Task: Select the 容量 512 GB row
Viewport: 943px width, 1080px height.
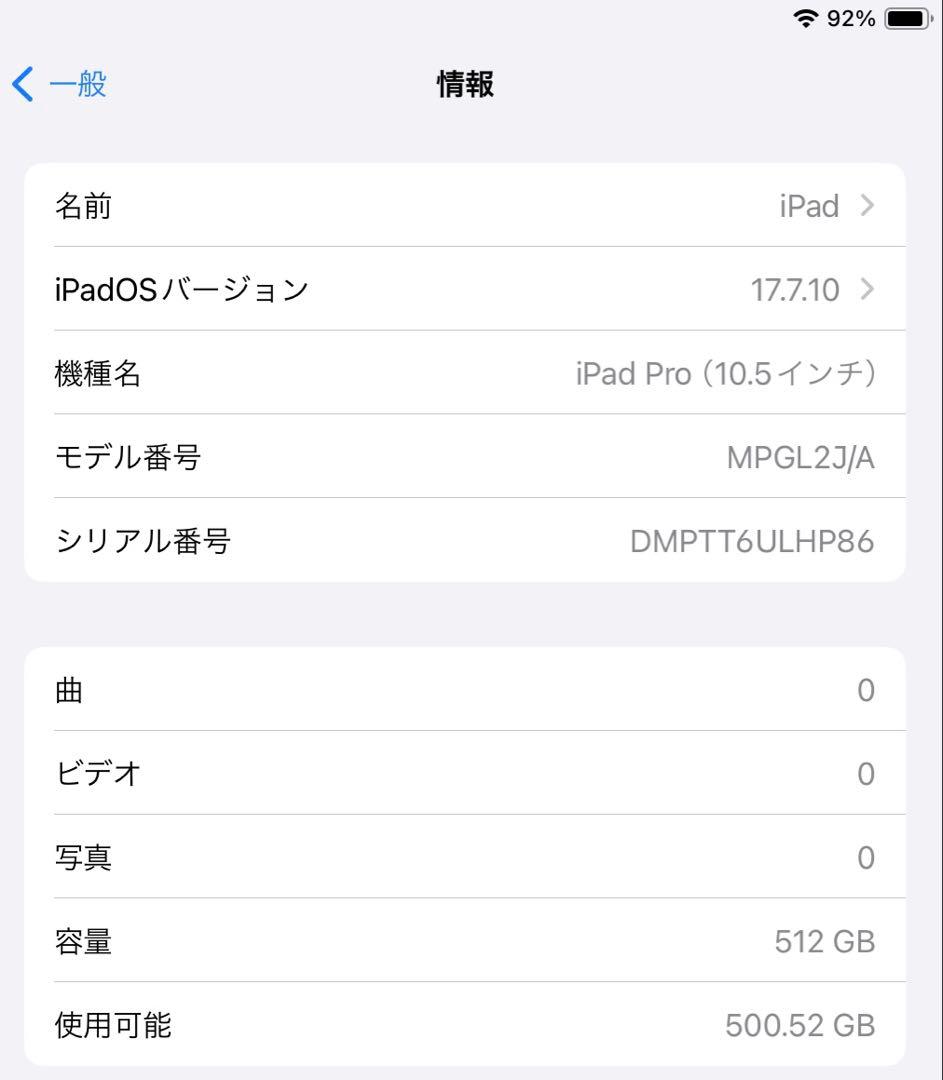Action: 470,942
